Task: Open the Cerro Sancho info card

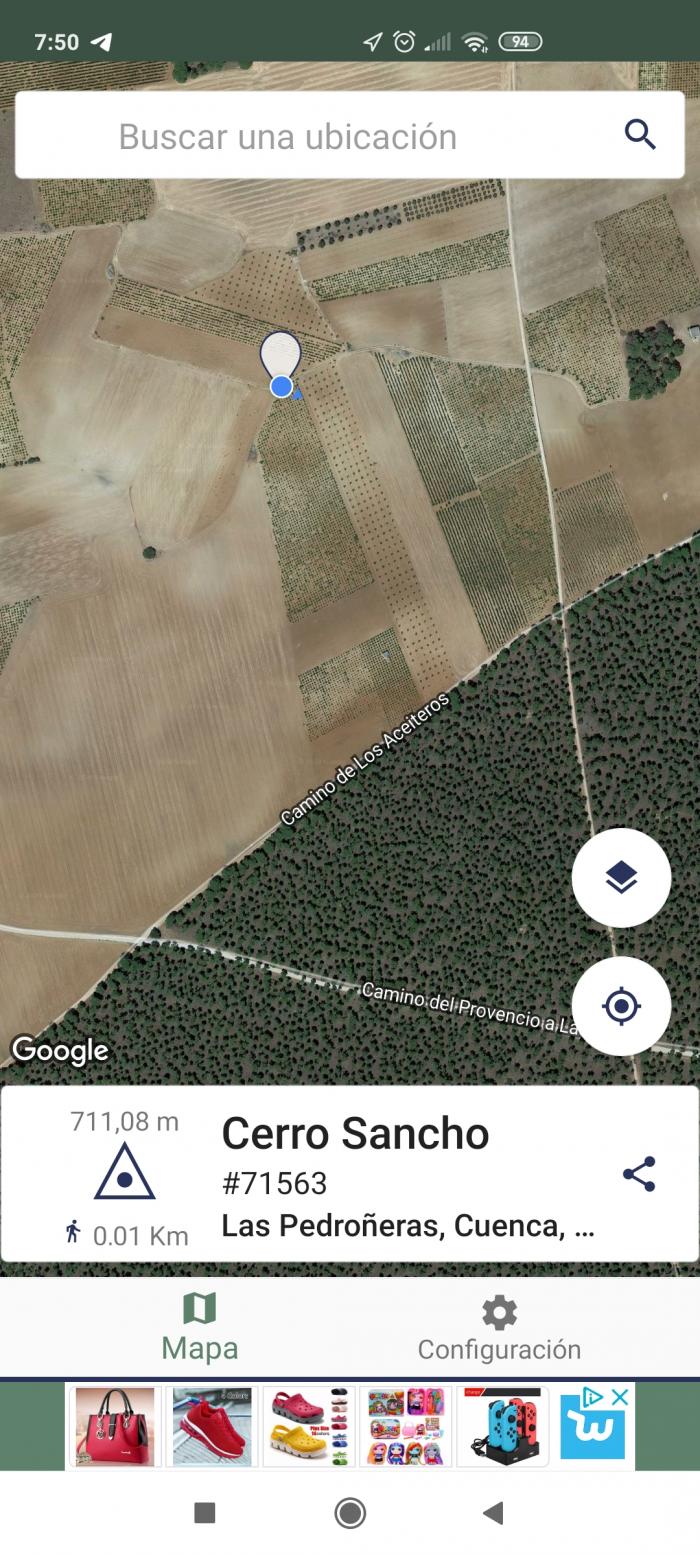Action: (x=350, y=1174)
